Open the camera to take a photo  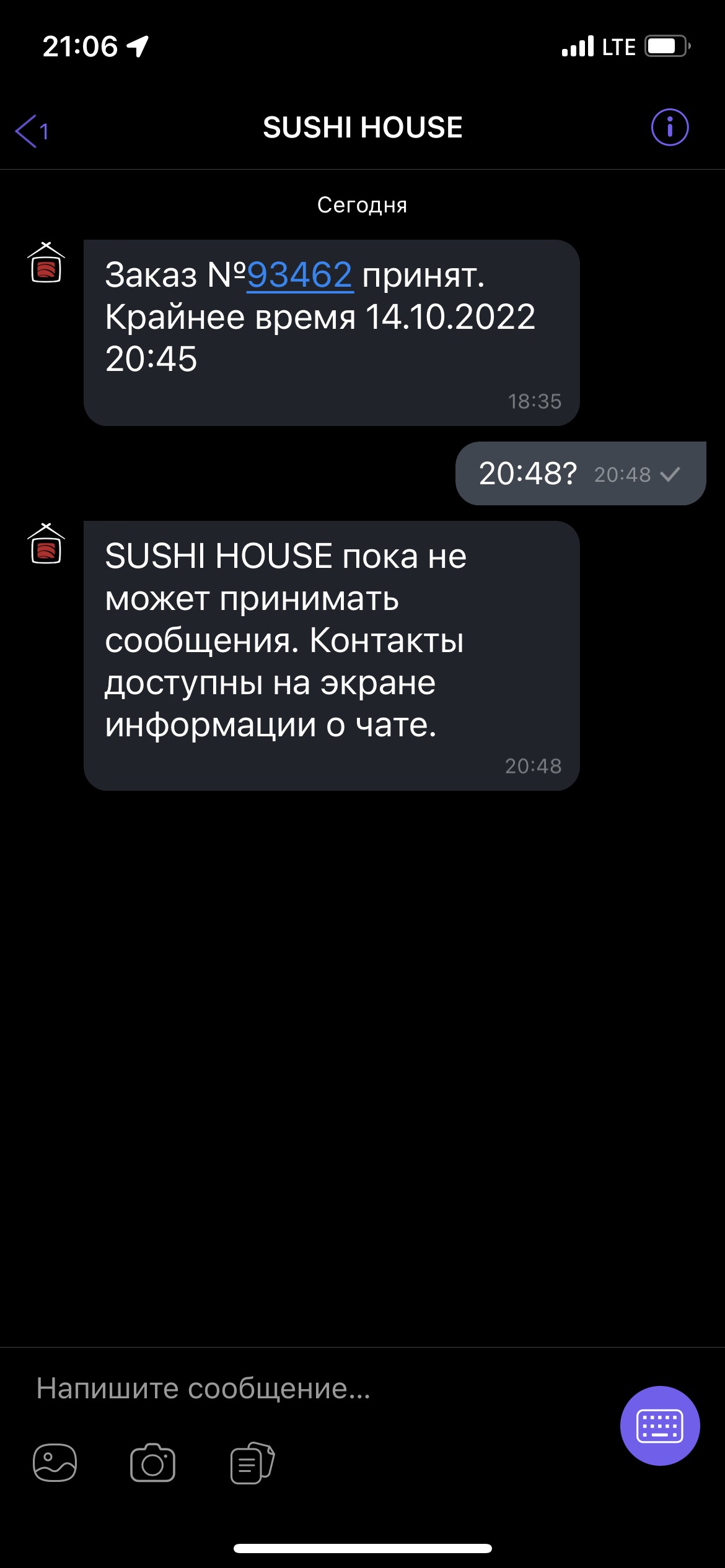point(152,1463)
